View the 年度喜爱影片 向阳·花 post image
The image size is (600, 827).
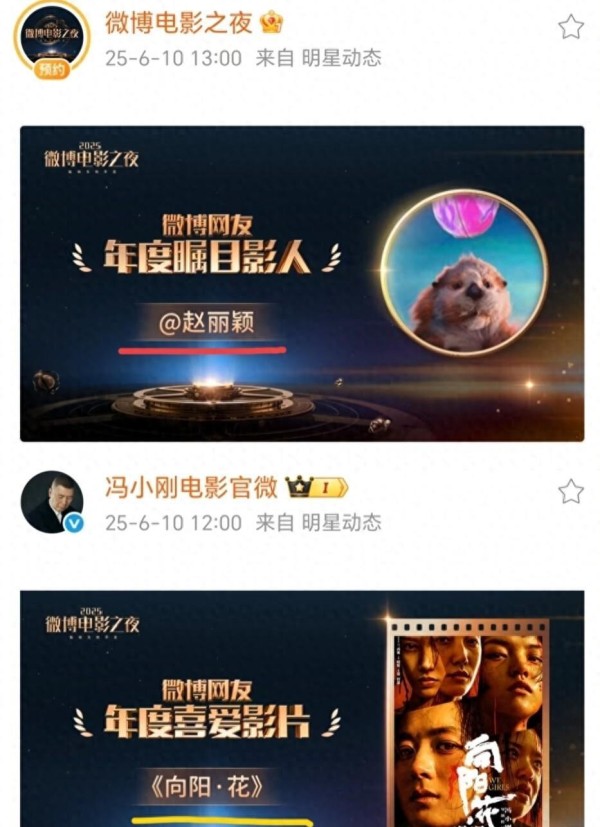tap(302, 708)
